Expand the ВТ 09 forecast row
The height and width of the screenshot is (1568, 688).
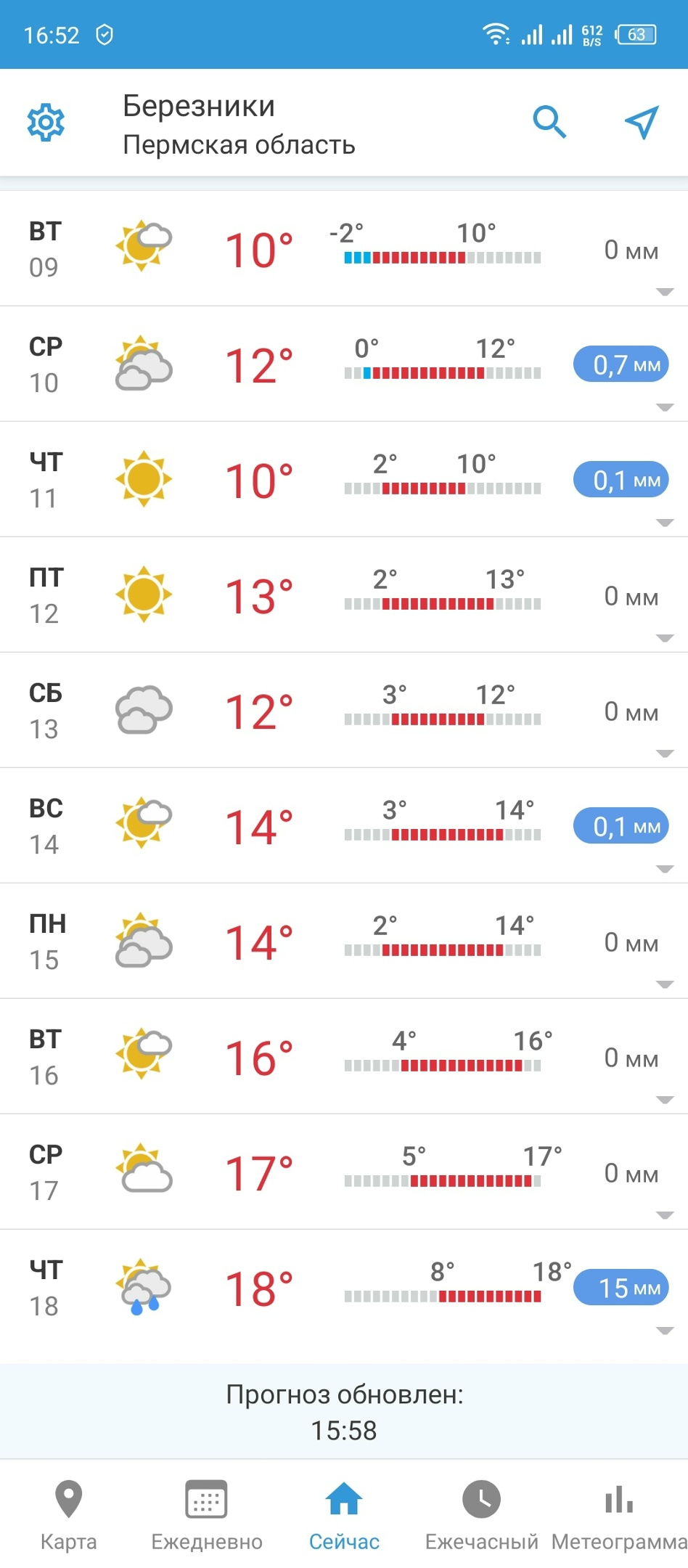[x=665, y=292]
